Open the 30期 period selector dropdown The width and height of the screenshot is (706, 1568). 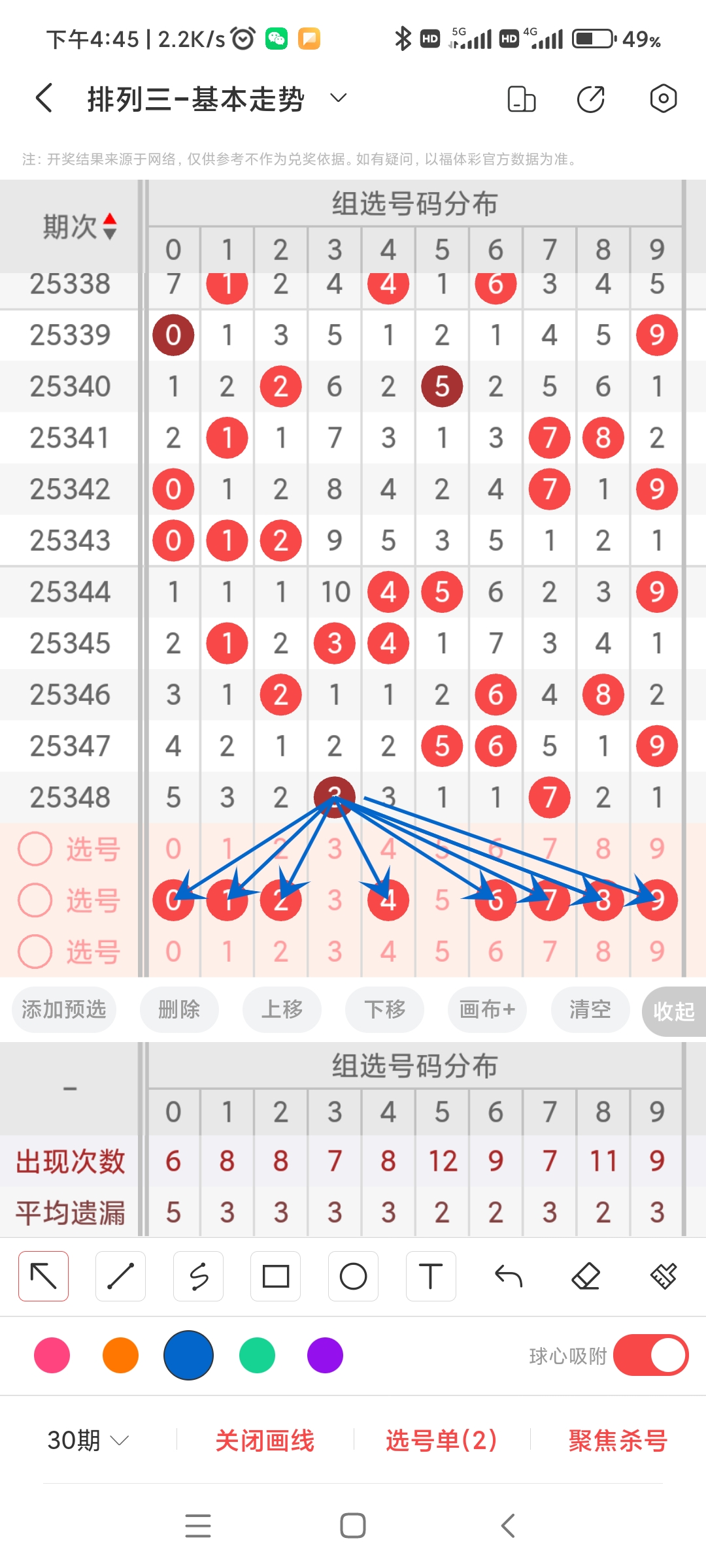(x=87, y=1439)
